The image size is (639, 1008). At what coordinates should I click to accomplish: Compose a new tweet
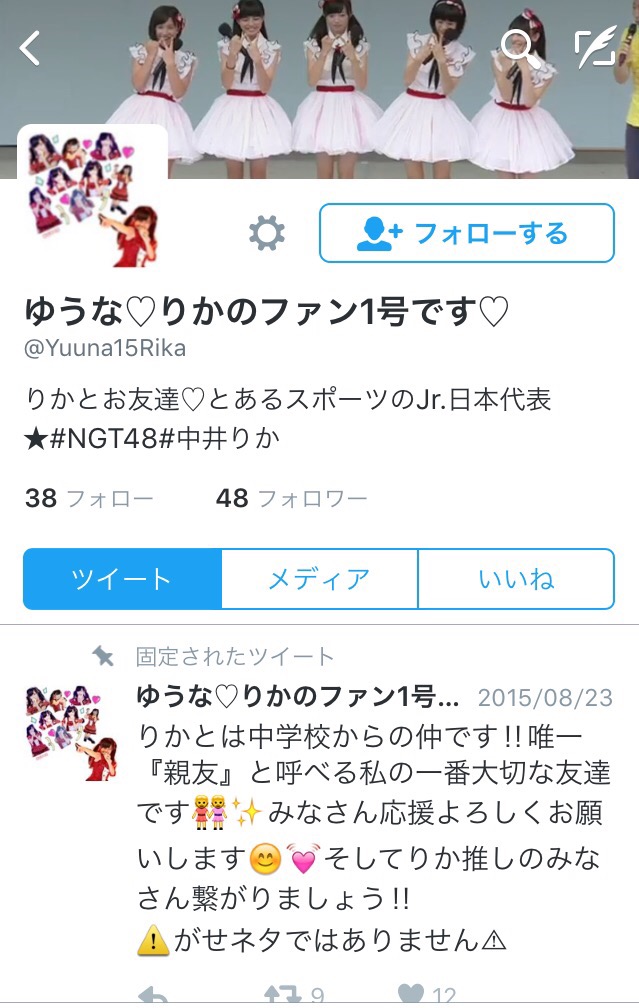[x=594, y=46]
